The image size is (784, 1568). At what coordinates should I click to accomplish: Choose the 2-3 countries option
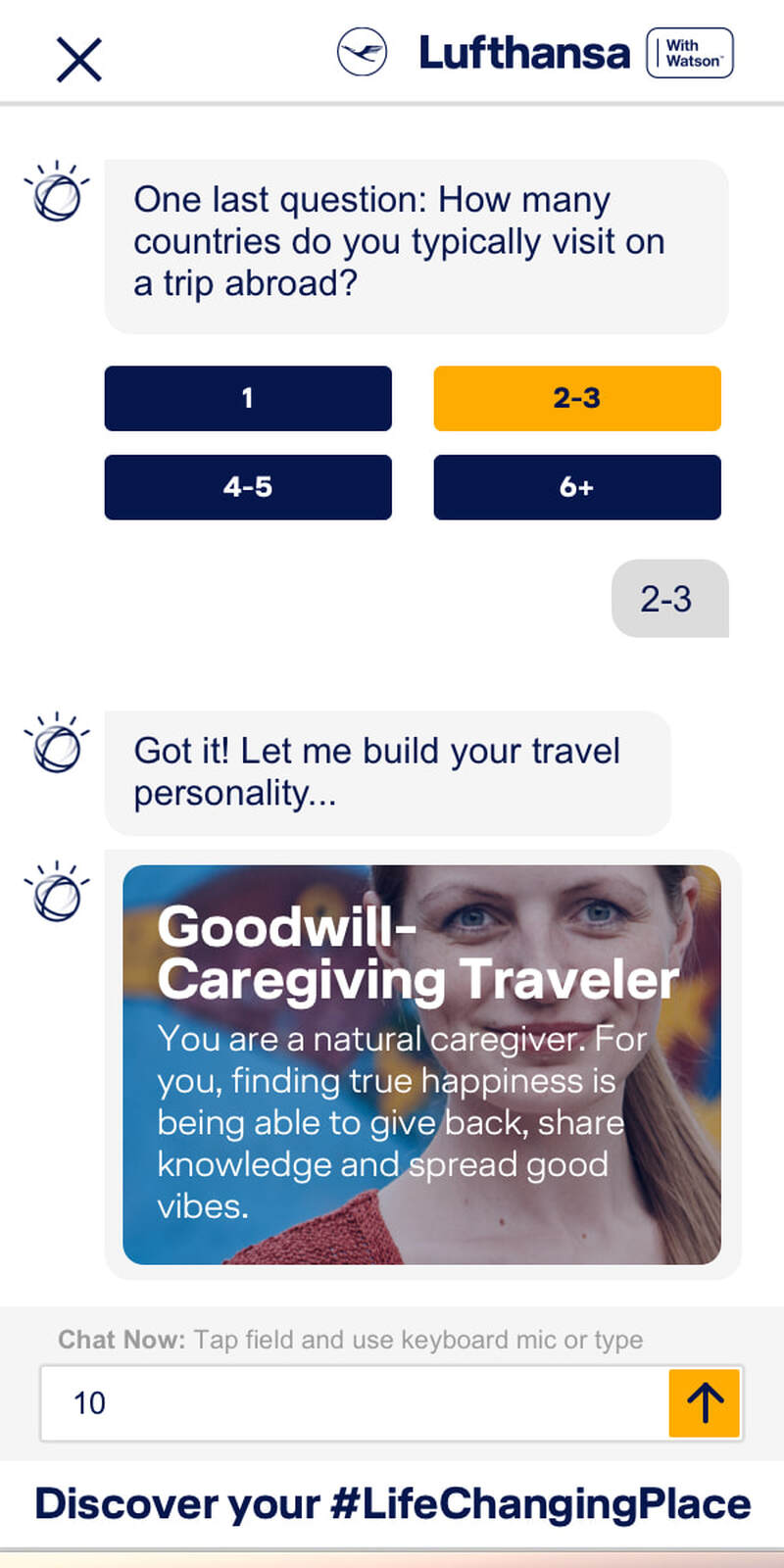(x=577, y=398)
